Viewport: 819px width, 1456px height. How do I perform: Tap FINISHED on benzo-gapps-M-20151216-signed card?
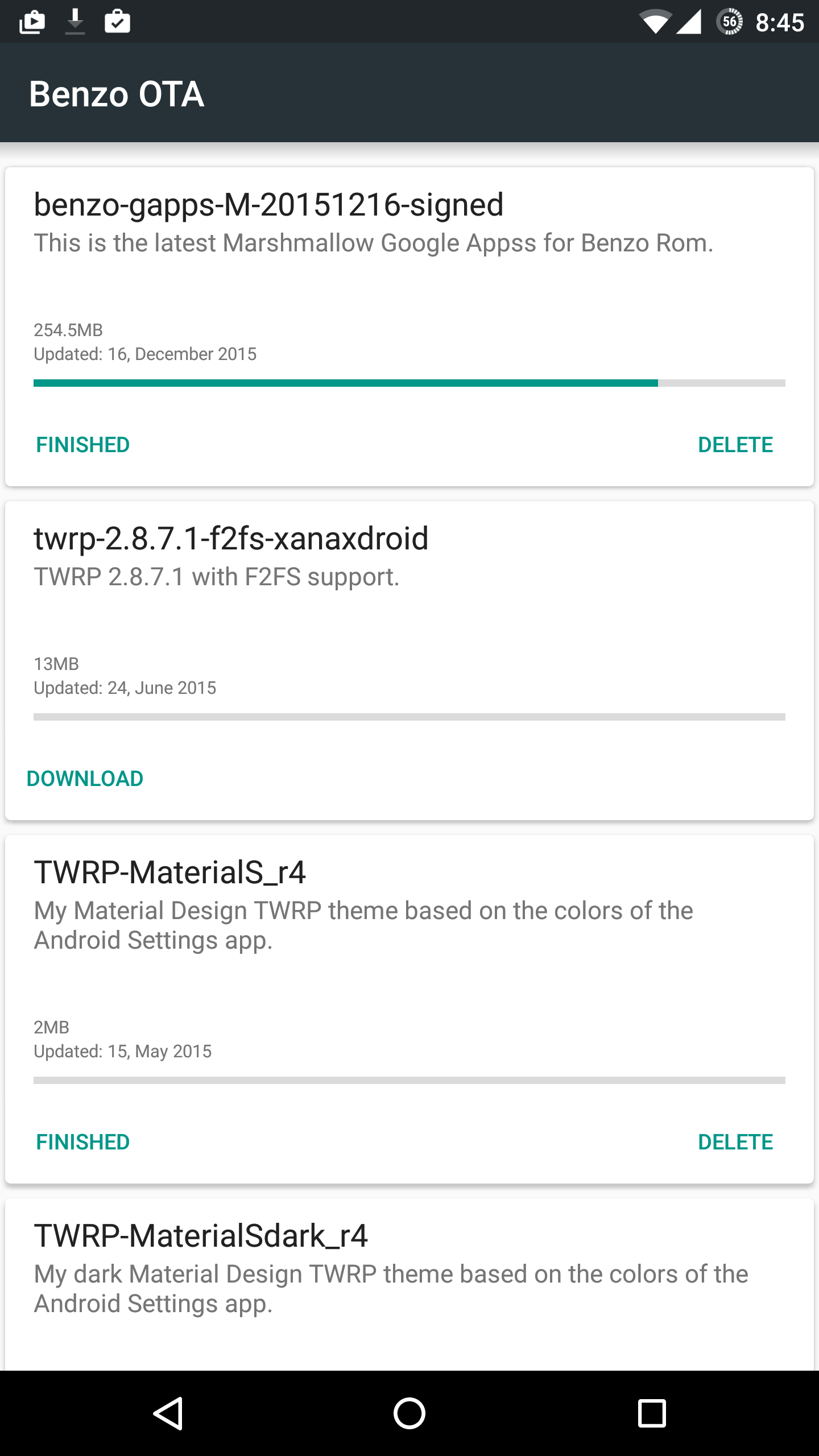[82, 445]
